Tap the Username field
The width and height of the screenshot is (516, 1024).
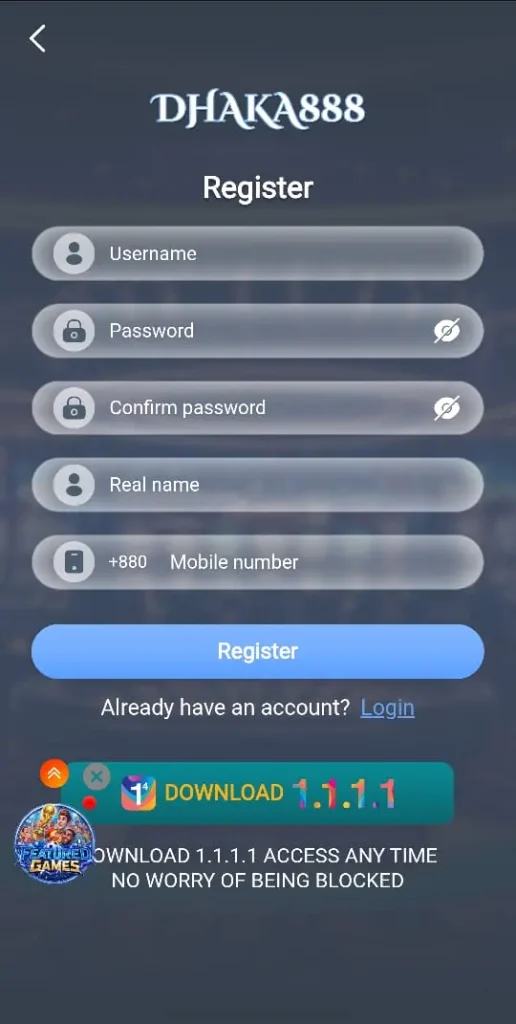[257, 253]
